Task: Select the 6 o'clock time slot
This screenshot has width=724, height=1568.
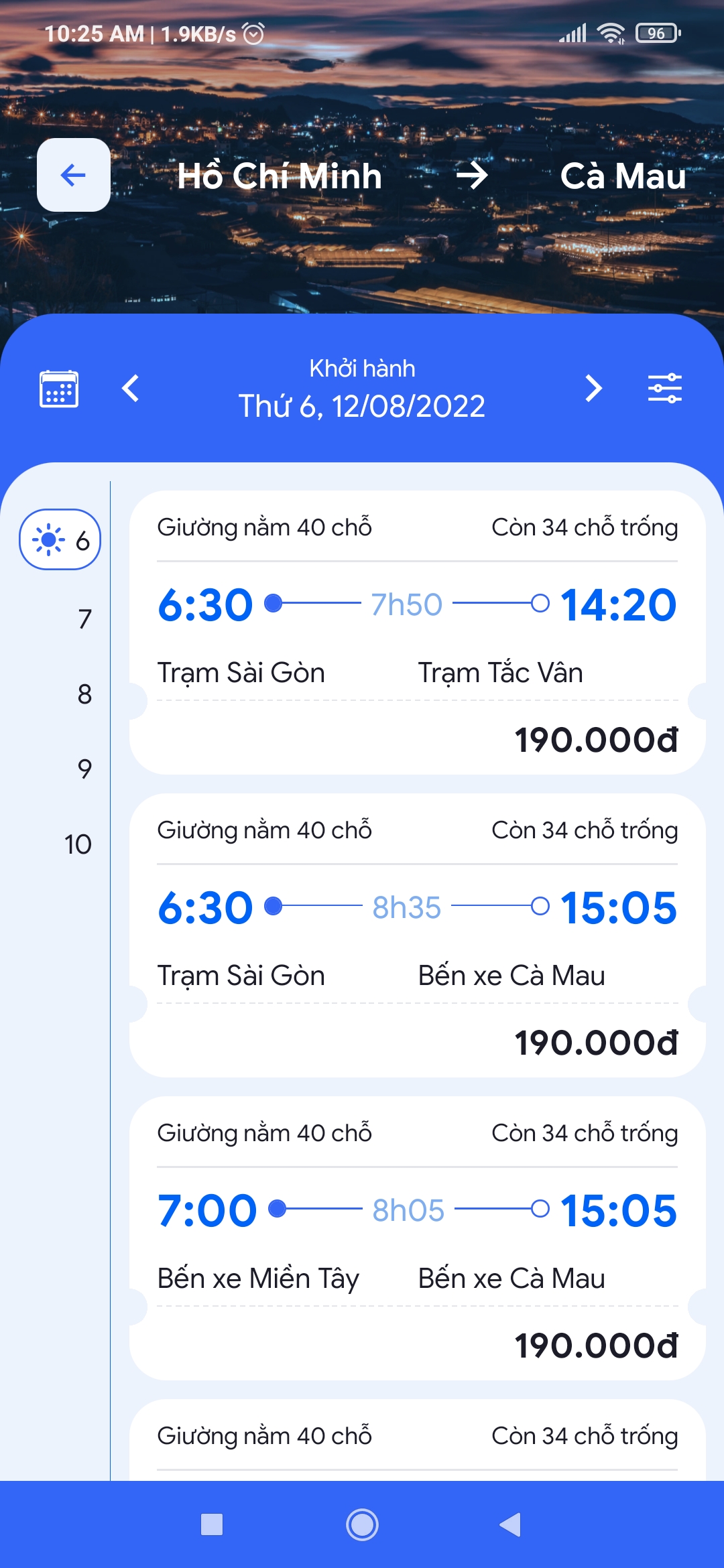Action: (x=60, y=539)
